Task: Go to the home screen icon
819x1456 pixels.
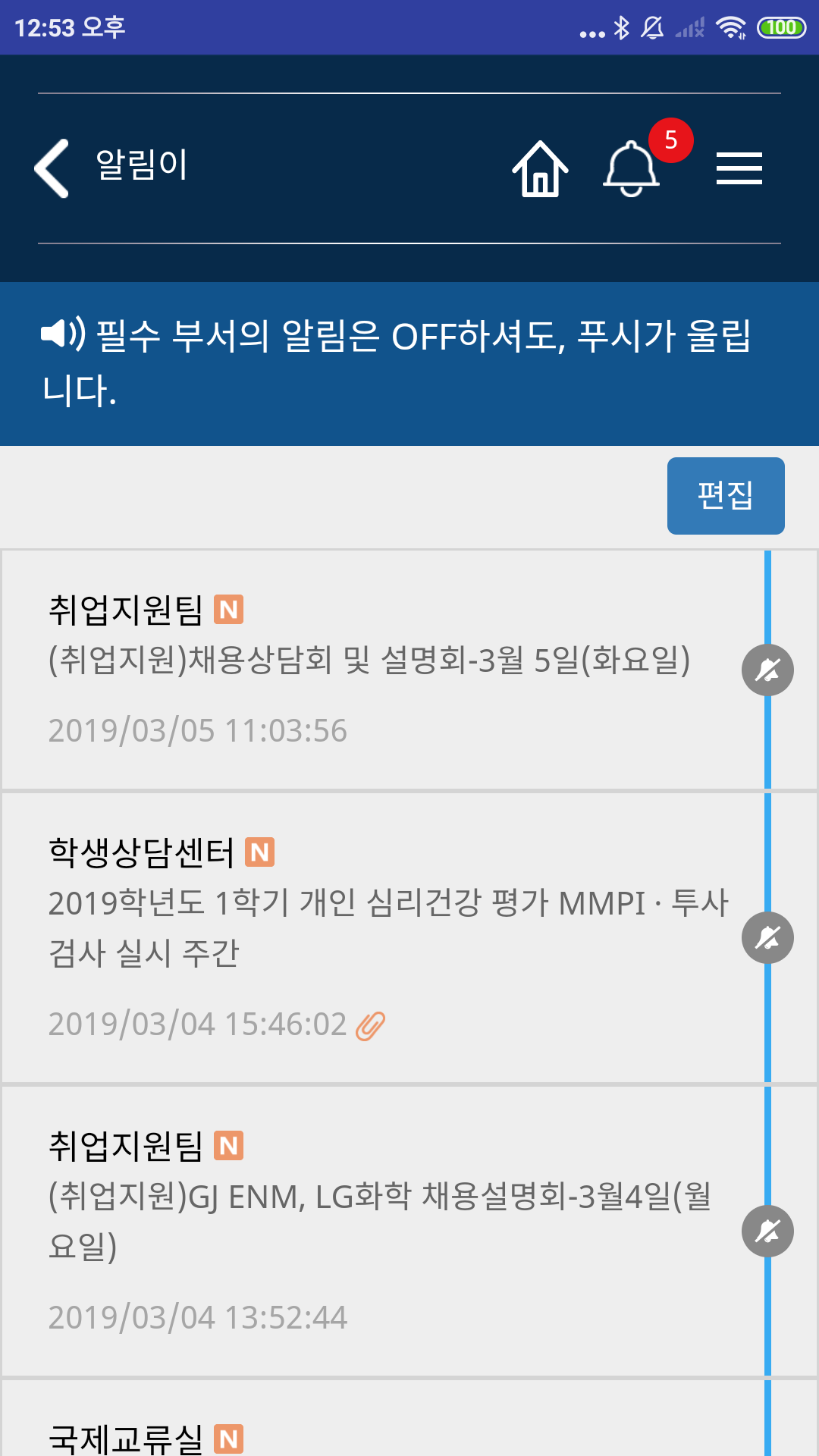Action: (x=540, y=168)
